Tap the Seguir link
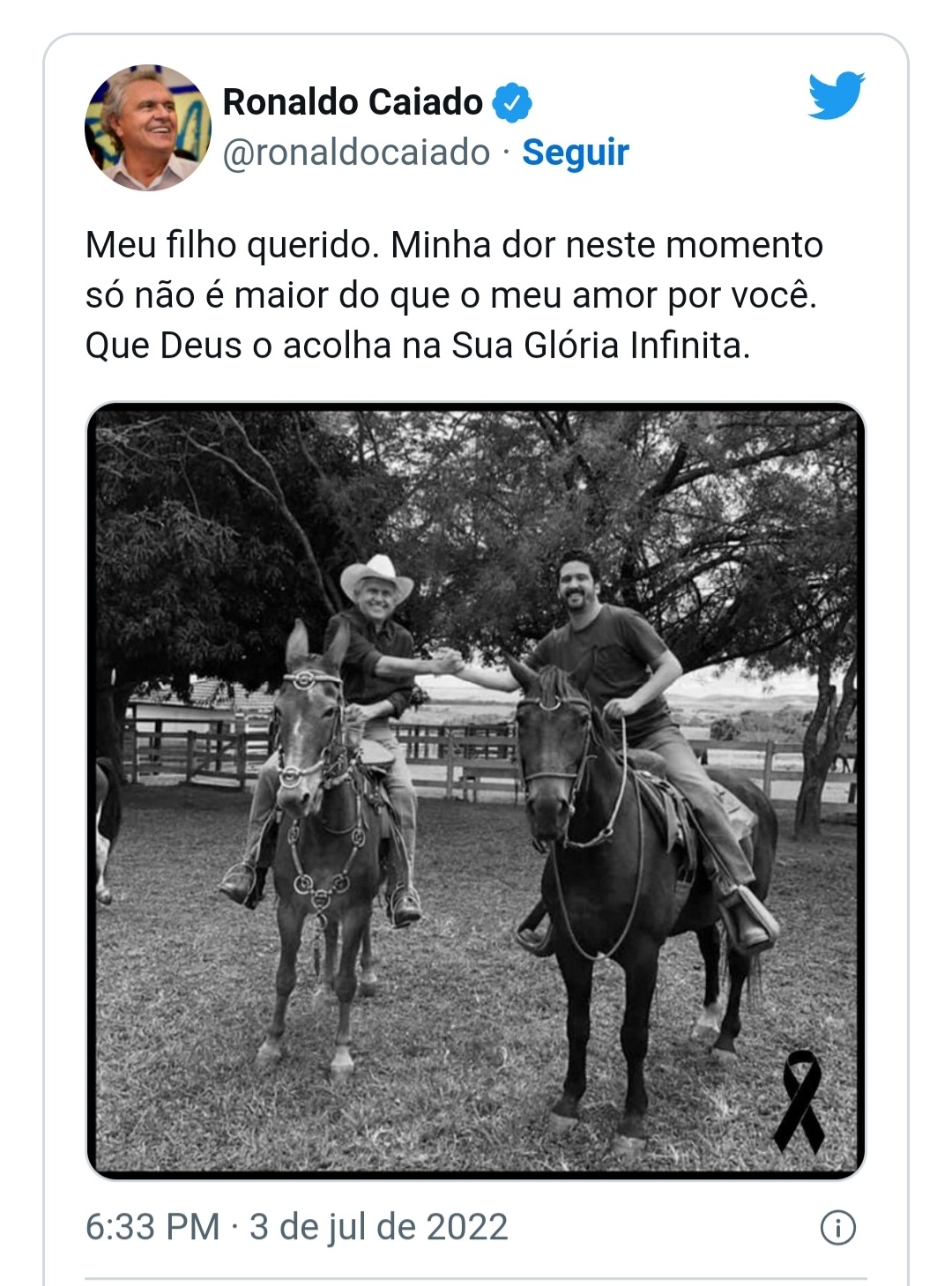This screenshot has height=1286, width=952. (x=575, y=152)
